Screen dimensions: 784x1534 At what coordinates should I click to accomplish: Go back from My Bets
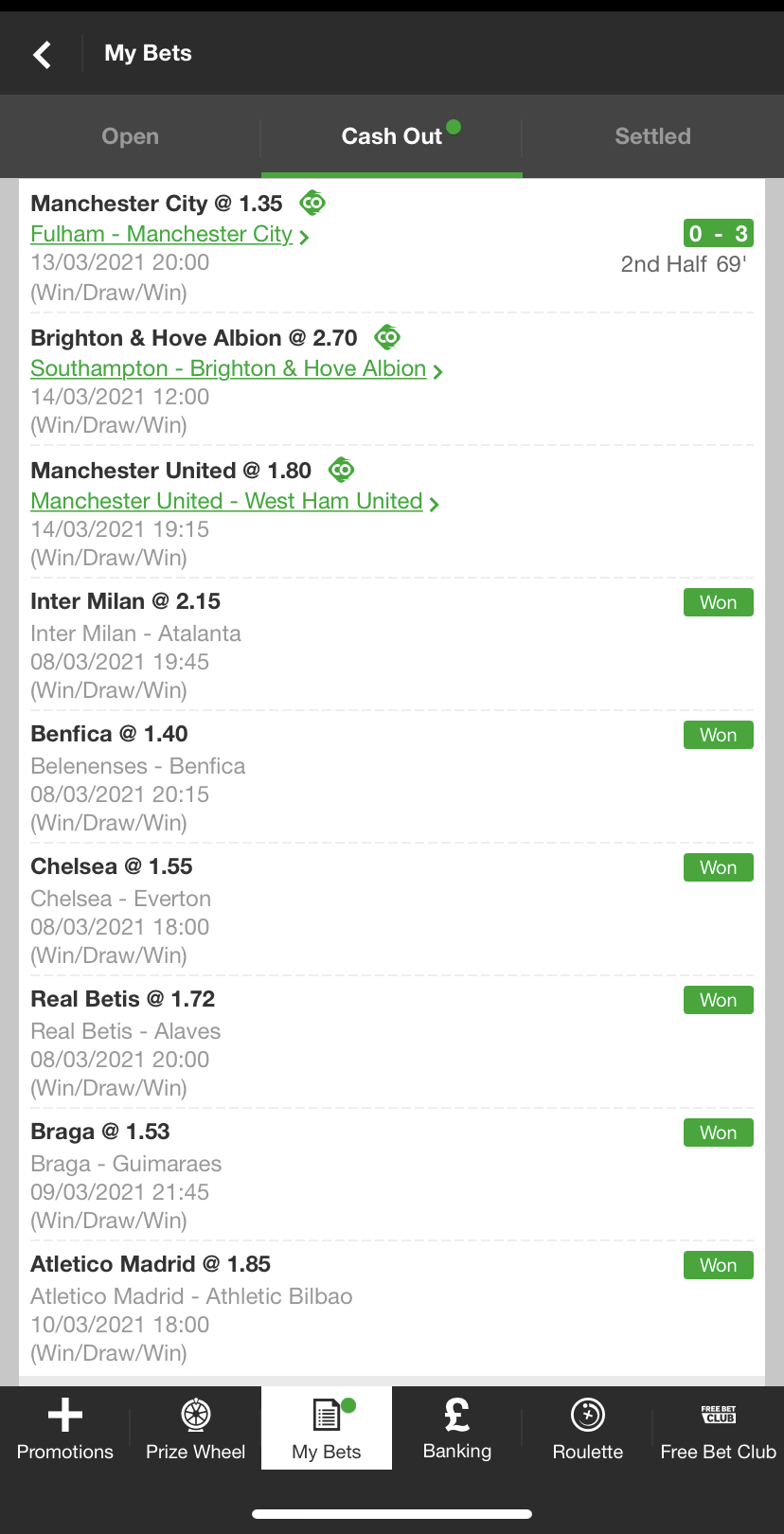click(x=43, y=54)
